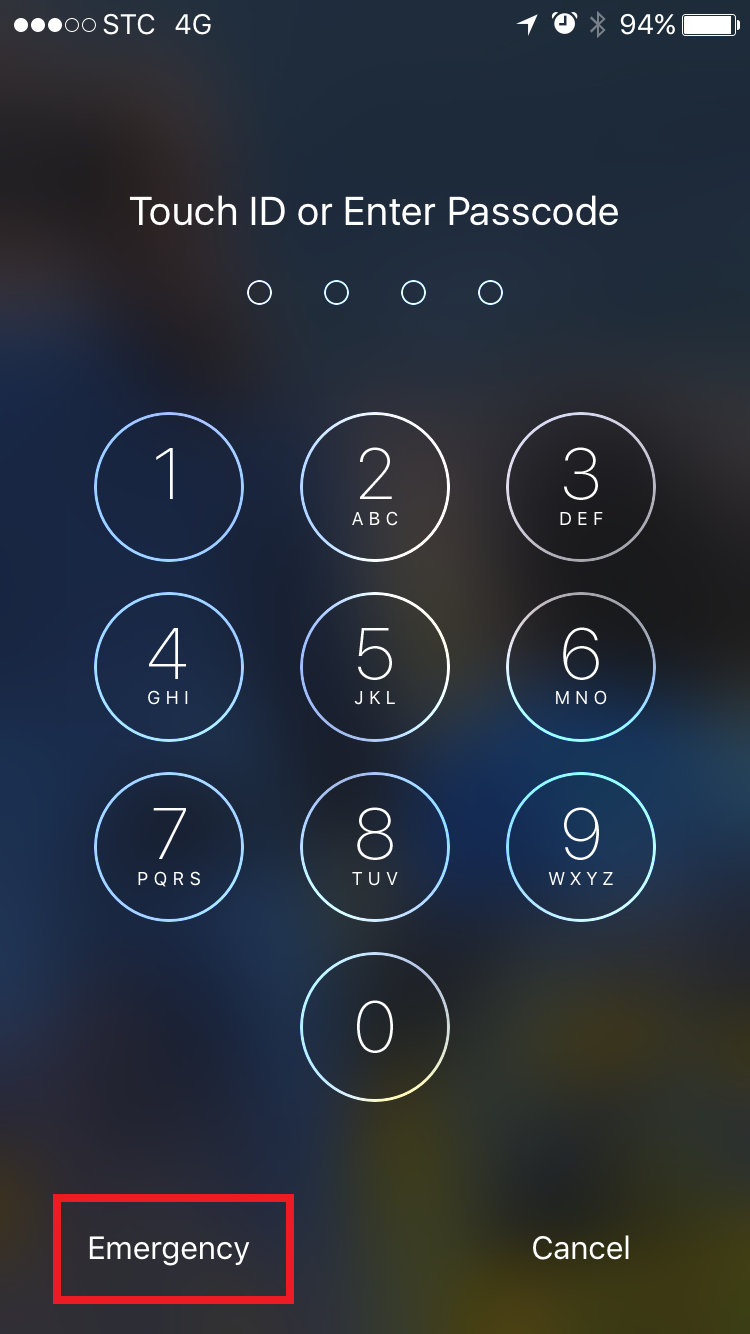
Task: Select the 8 TUV key
Action: click(375, 847)
